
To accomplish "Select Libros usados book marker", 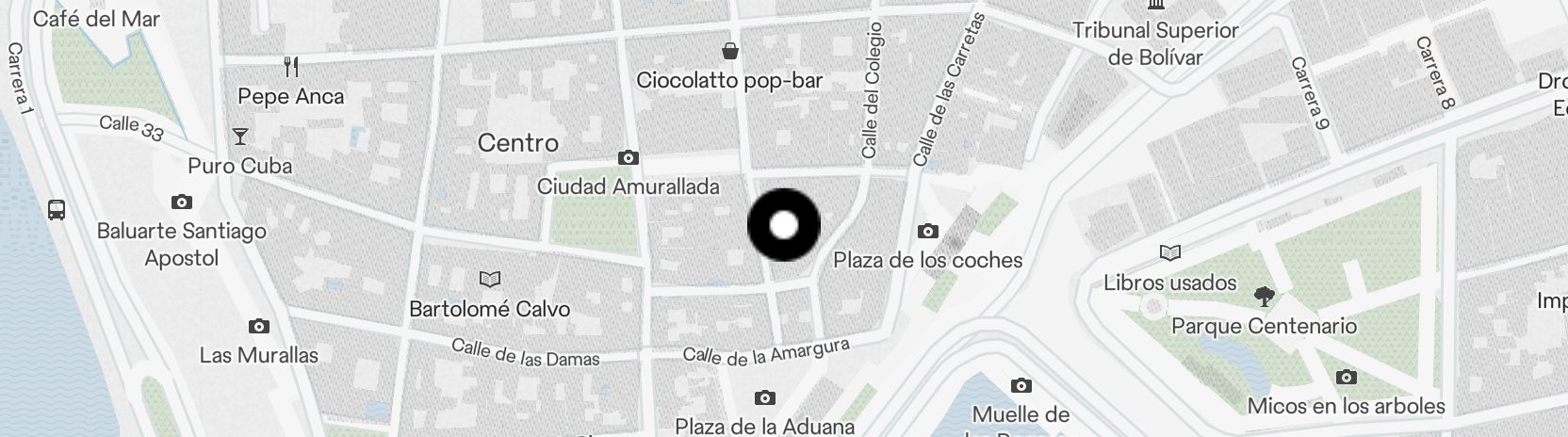I will [x=1169, y=253].
